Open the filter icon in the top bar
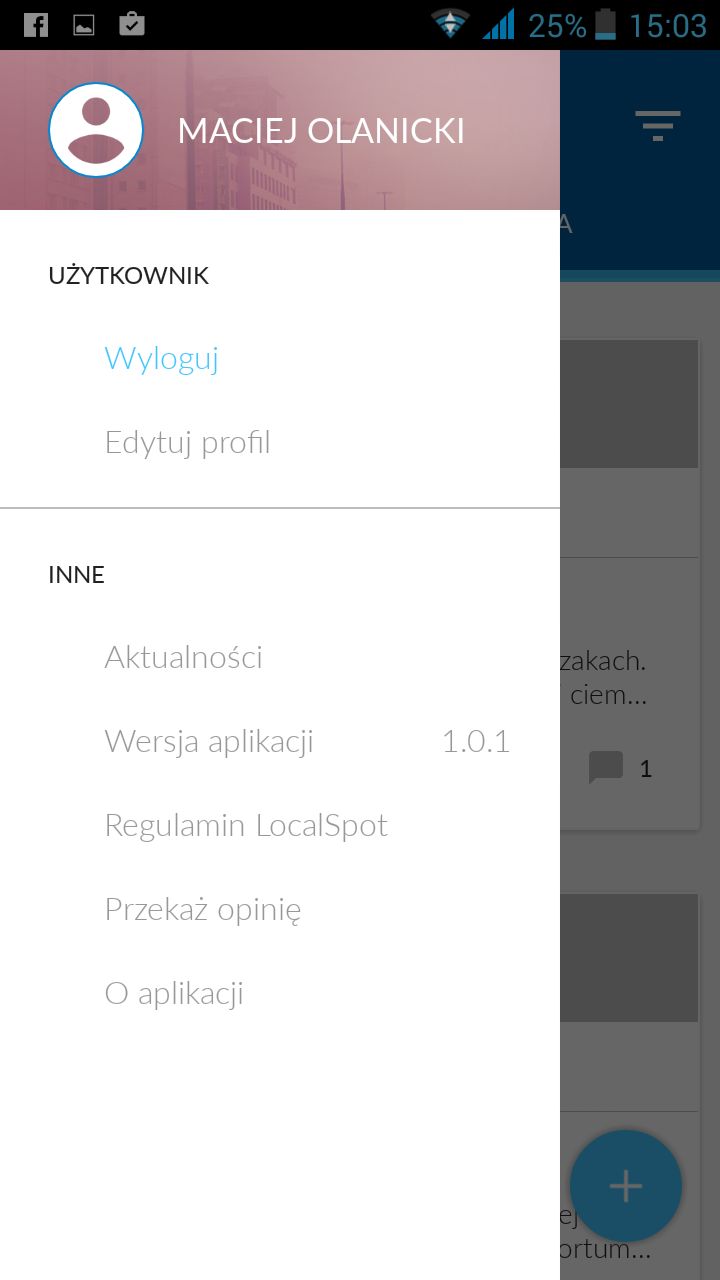The width and height of the screenshot is (720, 1280). point(657,126)
